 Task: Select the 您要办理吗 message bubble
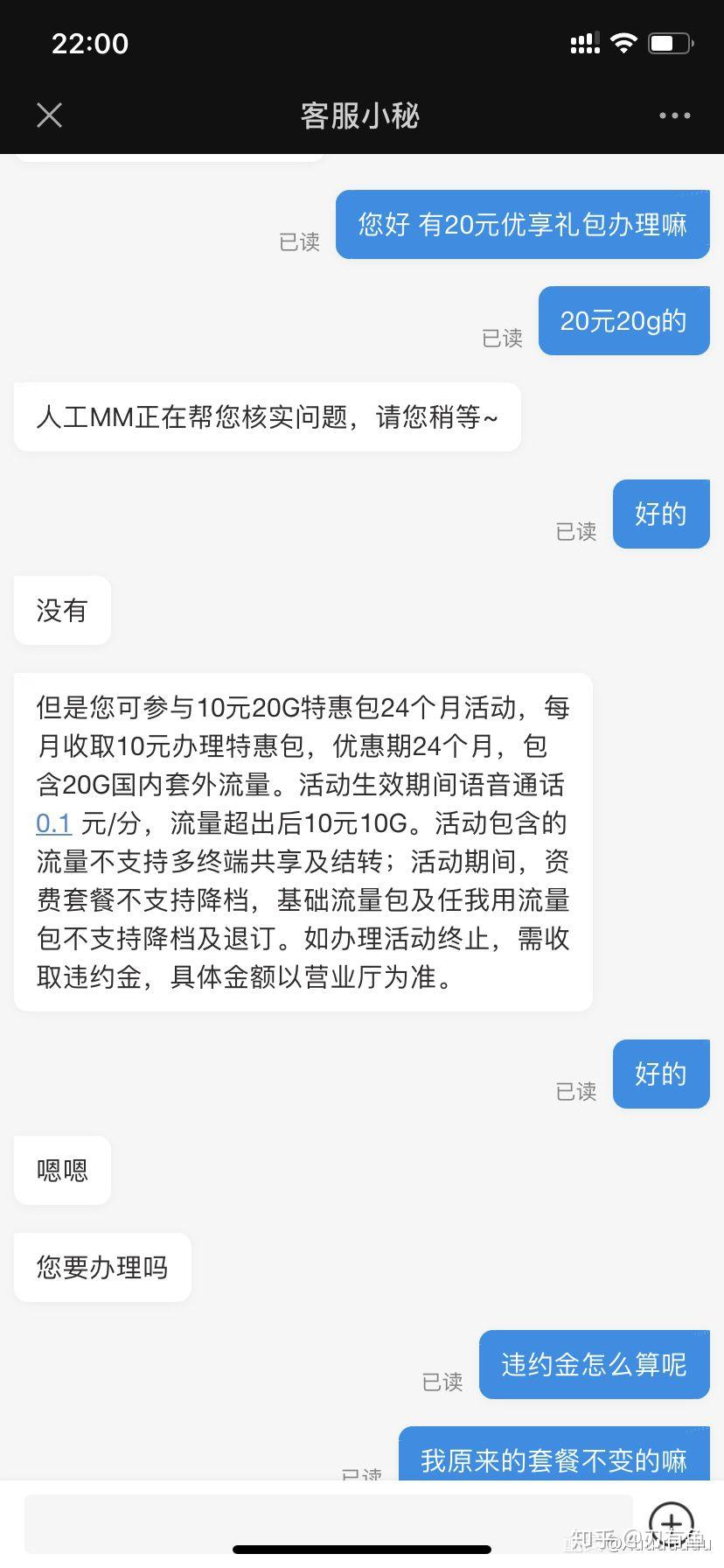tap(101, 1266)
